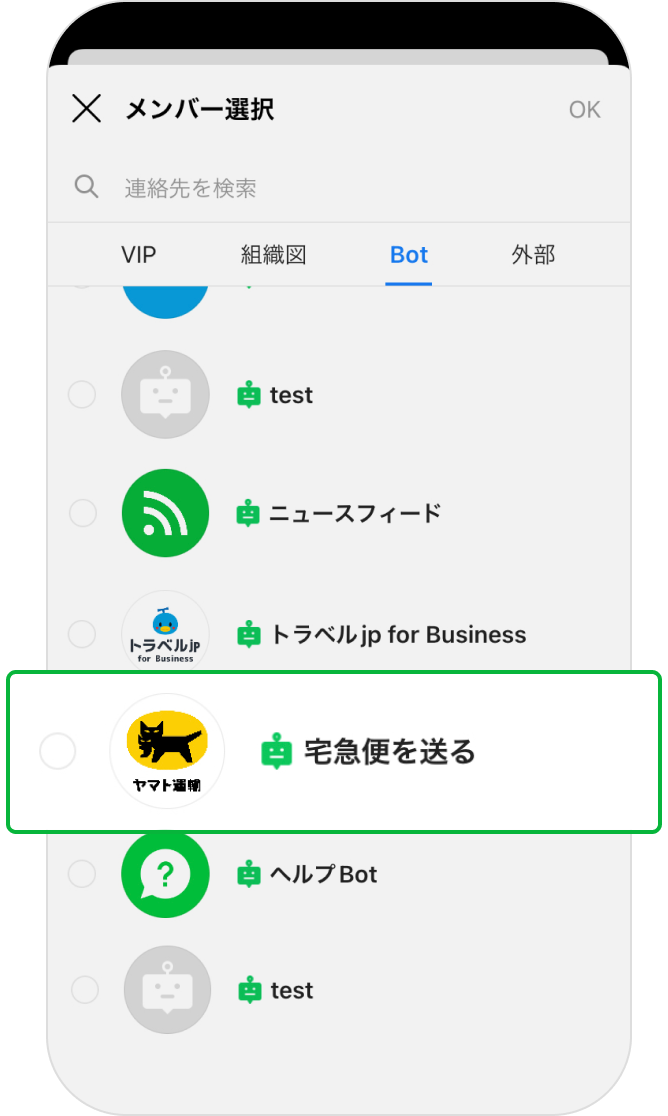Check the circle for ニュースフィード bot
The image size is (668, 1116).
(x=83, y=513)
